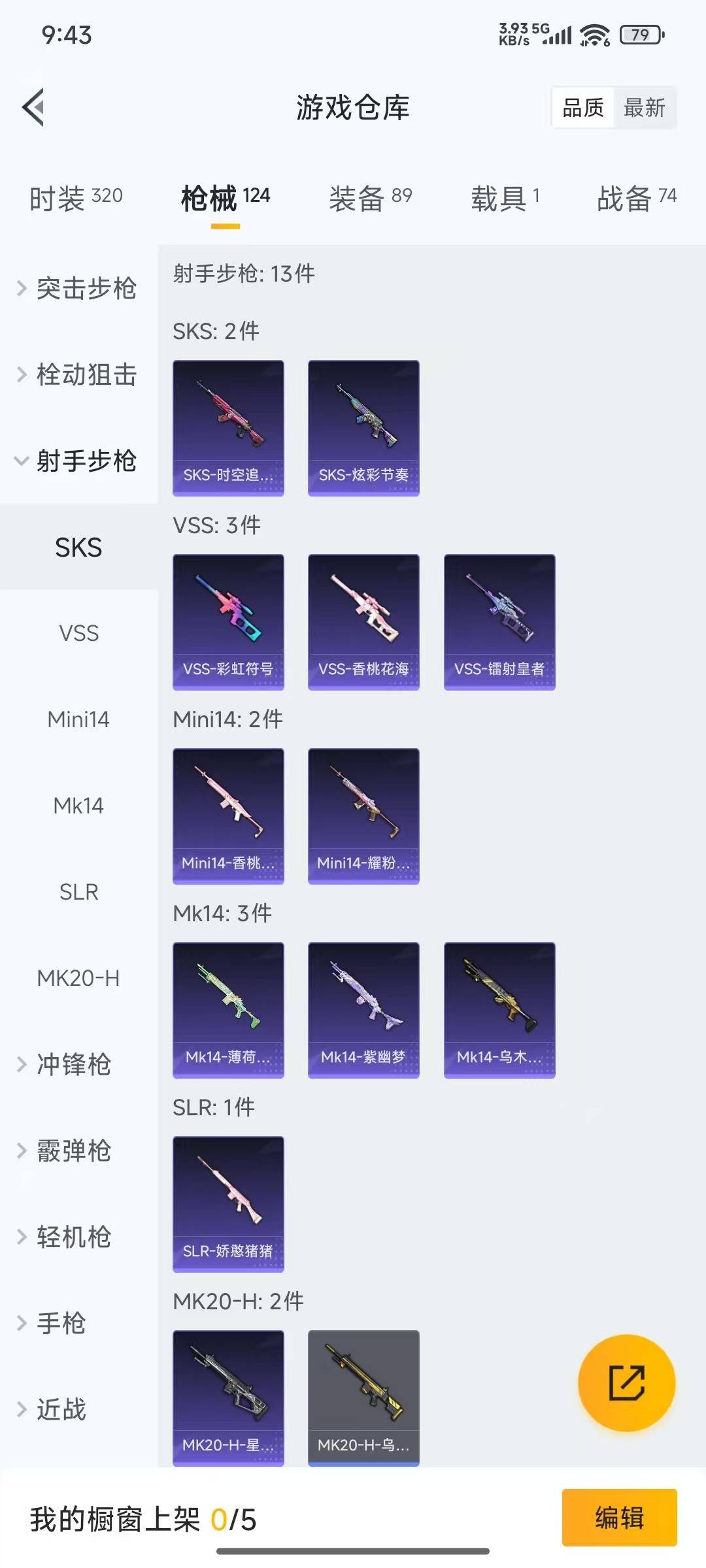706x1568 pixels.
Task: Select VSS in the sidebar
Action: tap(78, 633)
